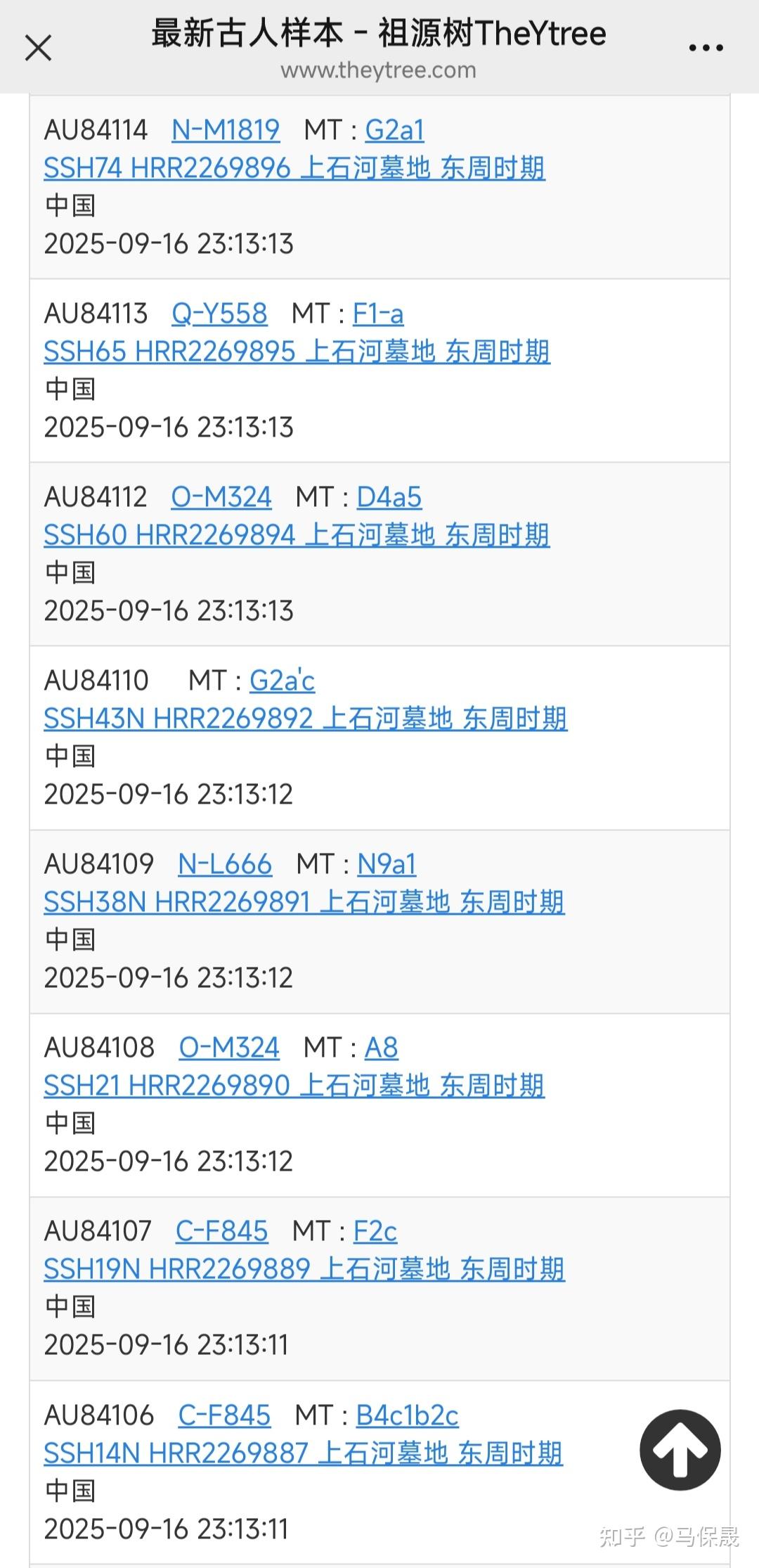Select the Q-Y558 haplogroup link
Viewport: 759px width, 1568px height.
[221, 314]
